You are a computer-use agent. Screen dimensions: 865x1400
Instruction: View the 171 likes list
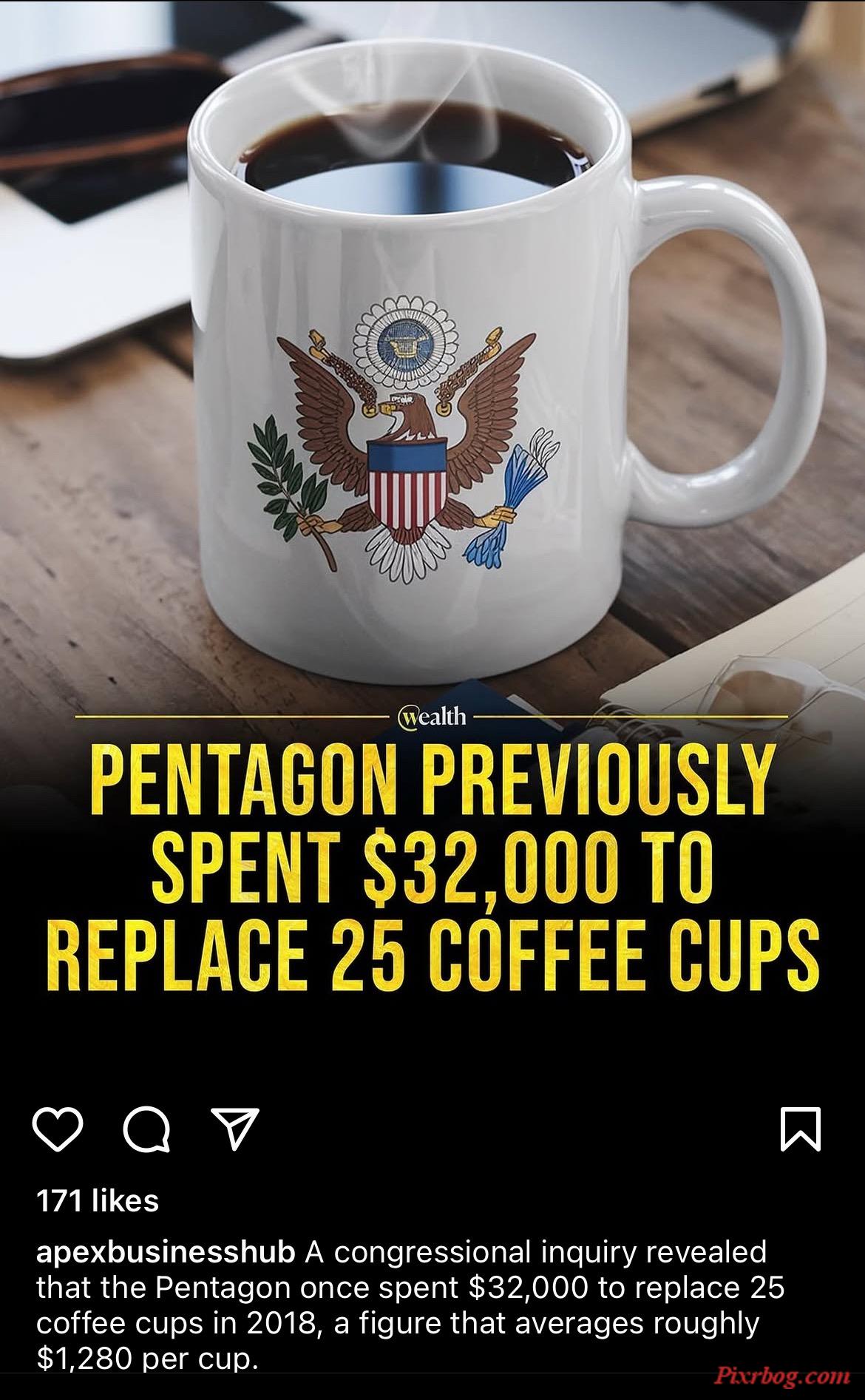click(x=98, y=1200)
